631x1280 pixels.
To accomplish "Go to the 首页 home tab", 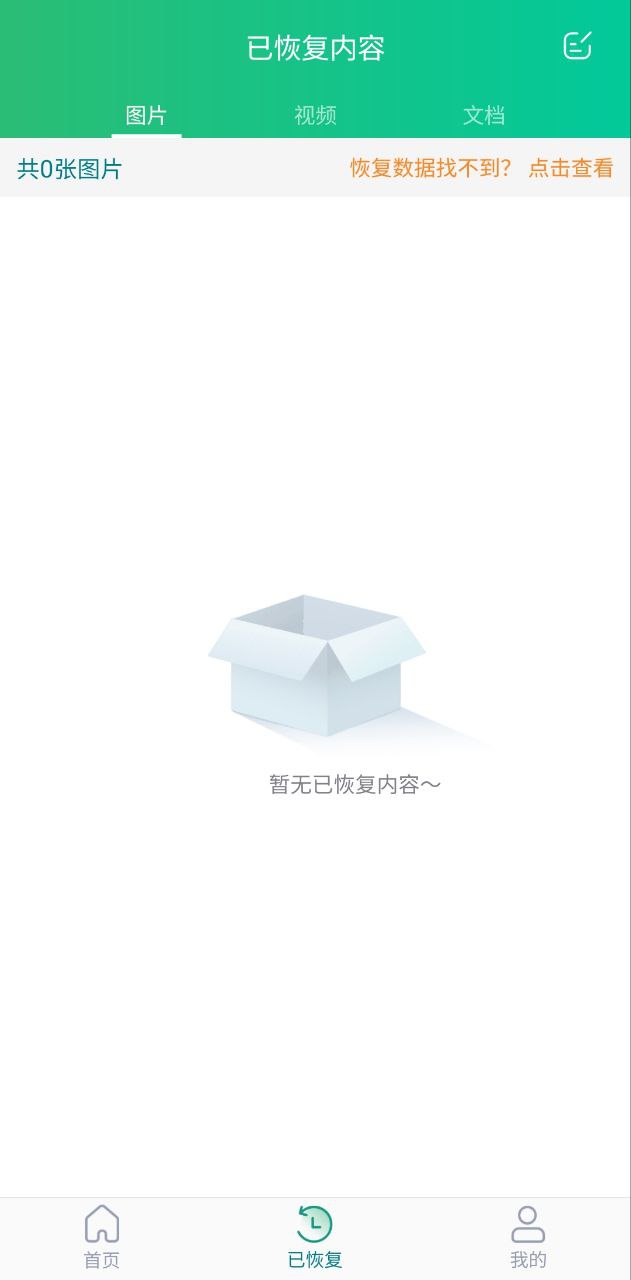I will 102,1237.
